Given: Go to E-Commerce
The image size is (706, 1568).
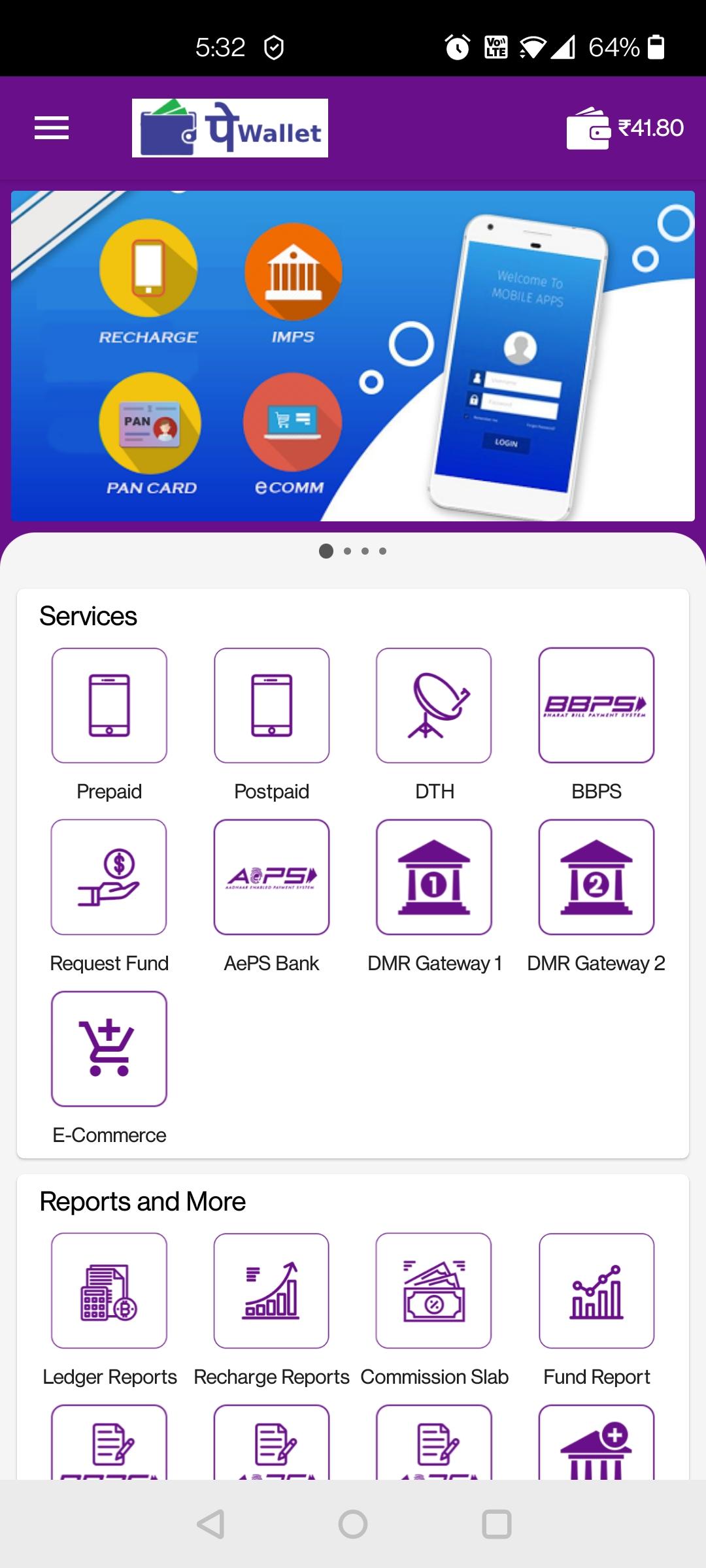Looking at the screenshot, I should tap(109, 1049).
